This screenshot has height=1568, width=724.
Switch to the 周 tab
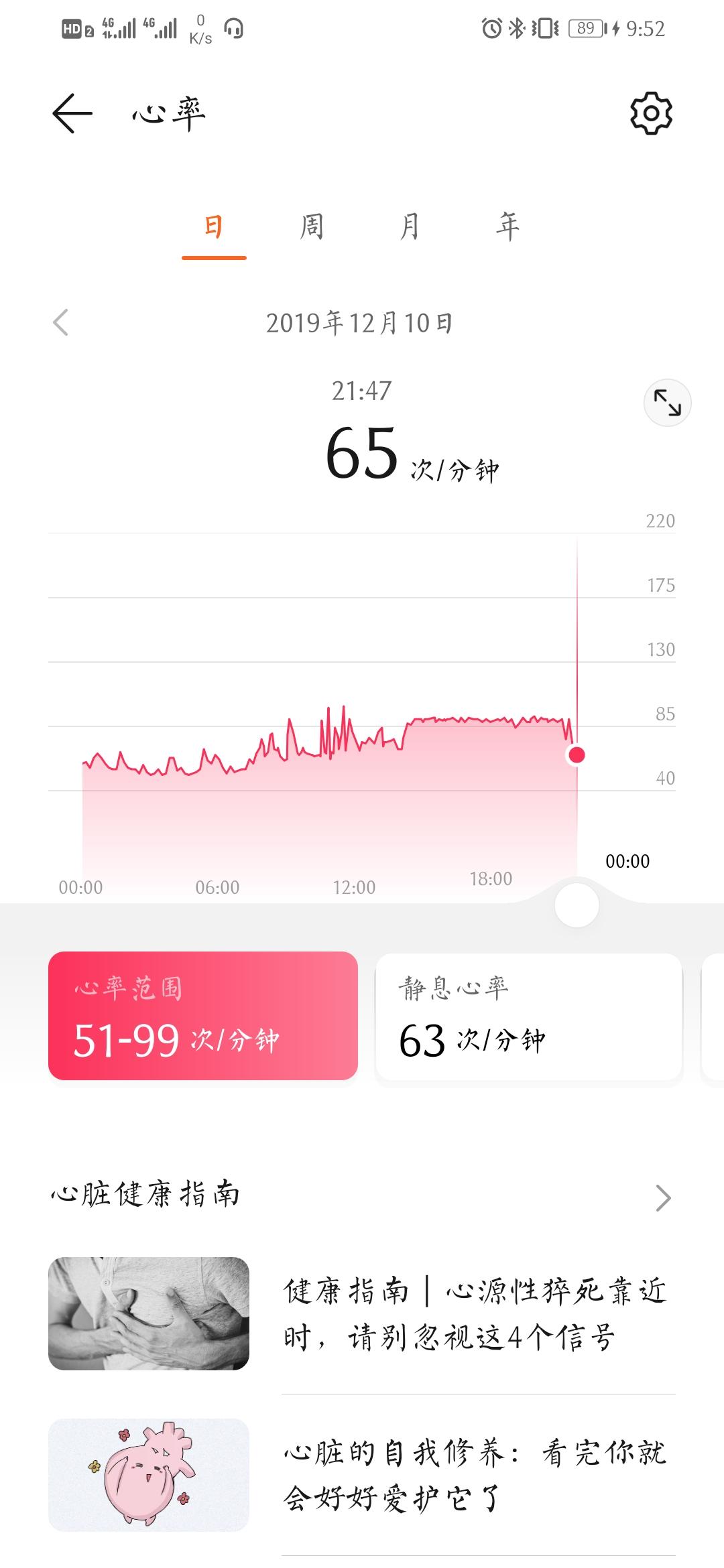(x=312, y=227)
